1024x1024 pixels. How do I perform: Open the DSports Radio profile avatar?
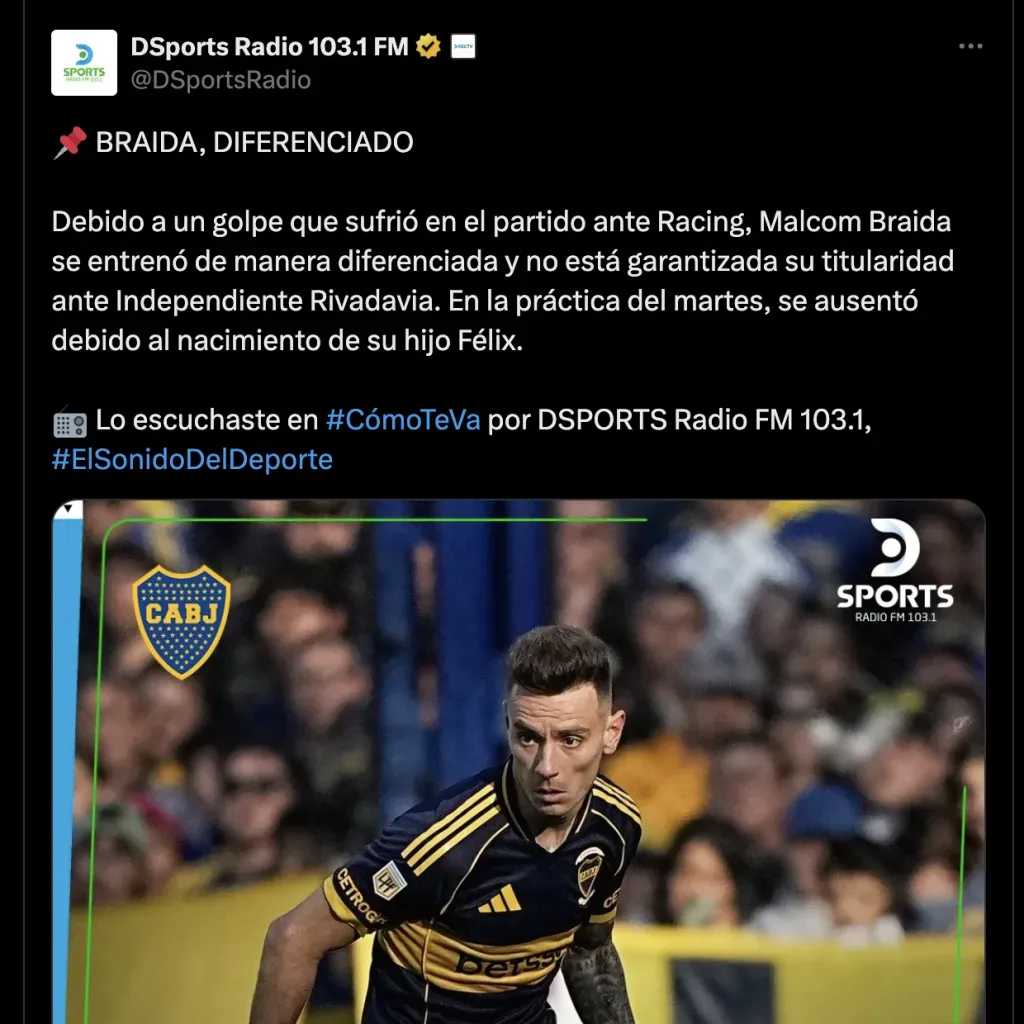[x=84, y=63]
